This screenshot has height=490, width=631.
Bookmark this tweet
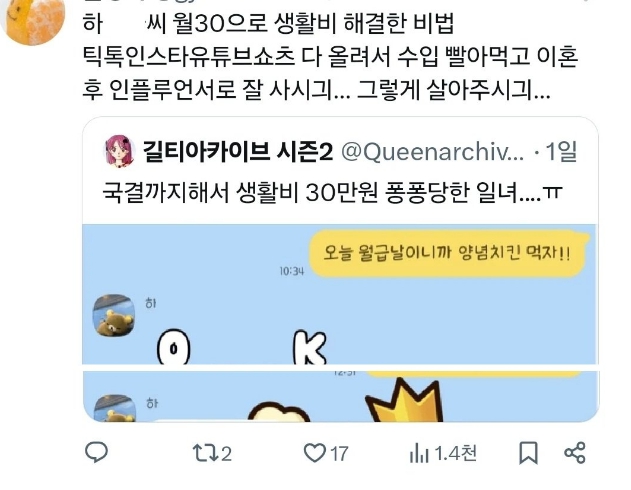pos(527,453)
